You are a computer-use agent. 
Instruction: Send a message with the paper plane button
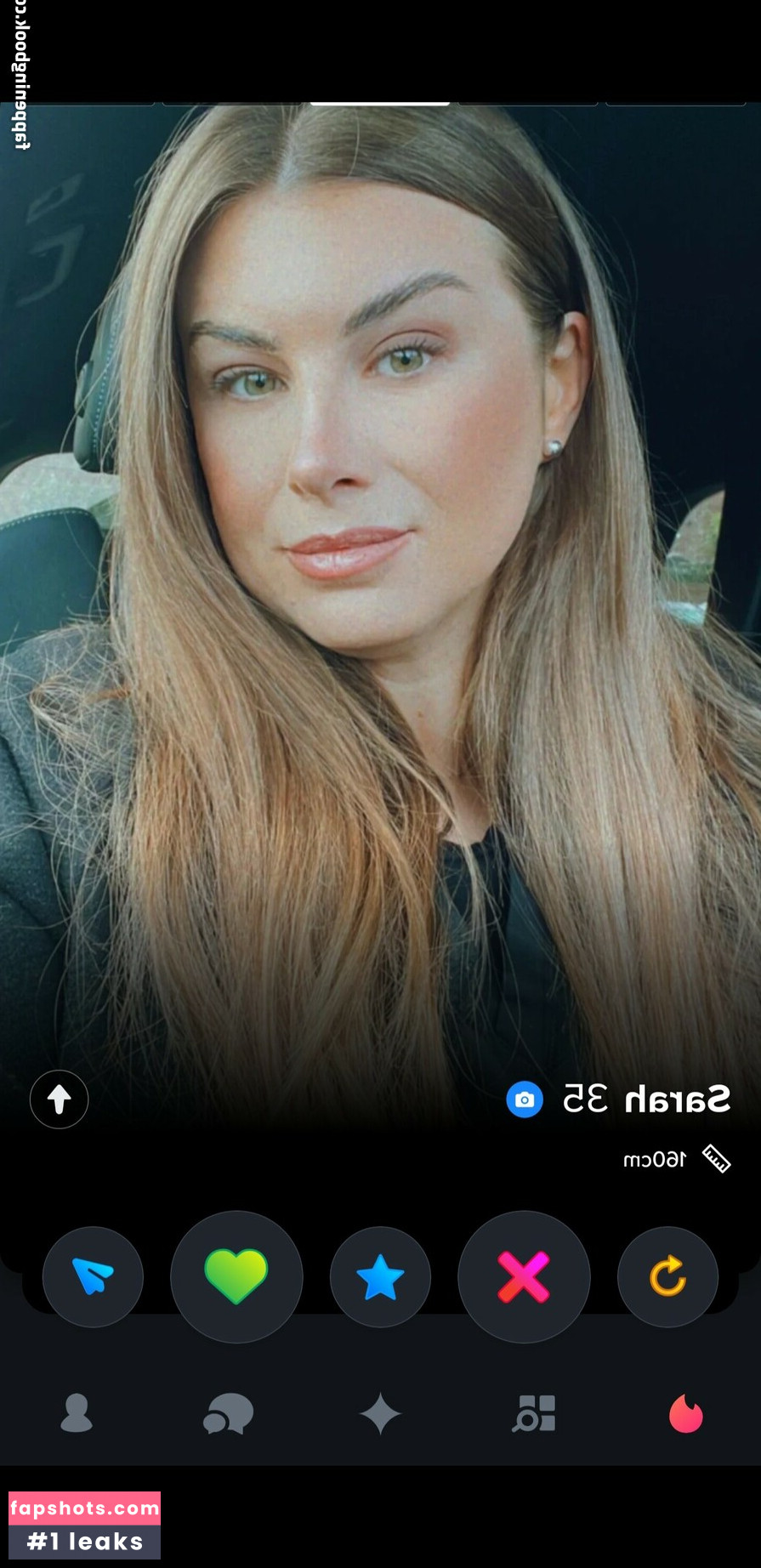click(x=93, y=1276)
